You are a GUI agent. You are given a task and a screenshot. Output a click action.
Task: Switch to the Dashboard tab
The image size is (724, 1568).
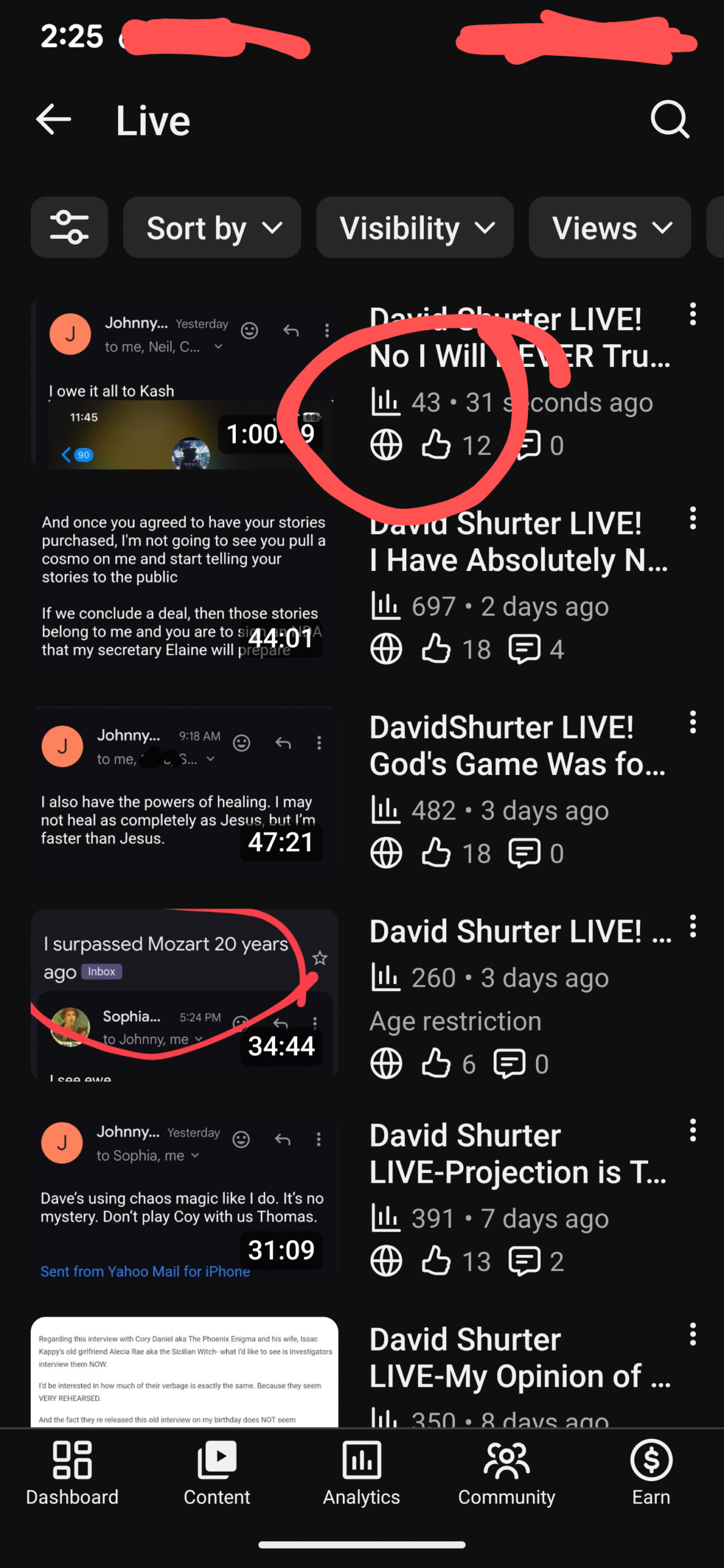pos(72,1473)
